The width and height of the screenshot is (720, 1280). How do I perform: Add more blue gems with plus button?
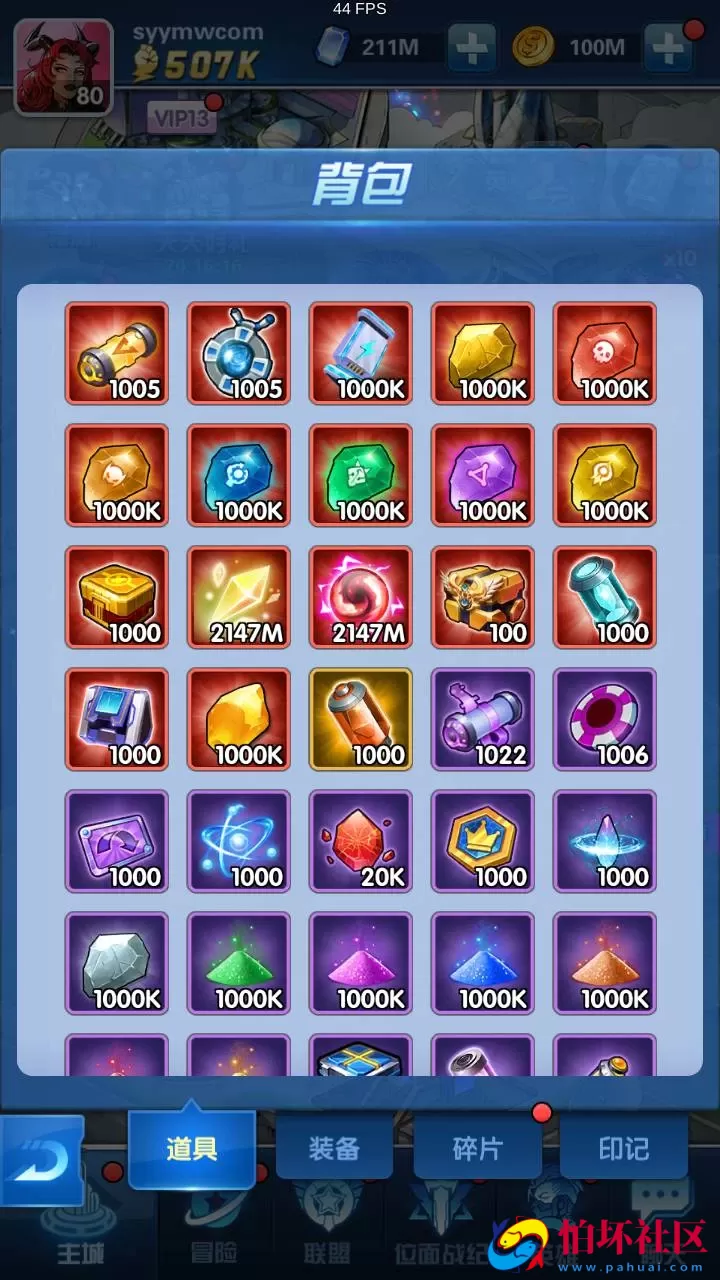(x=470, y=47)
